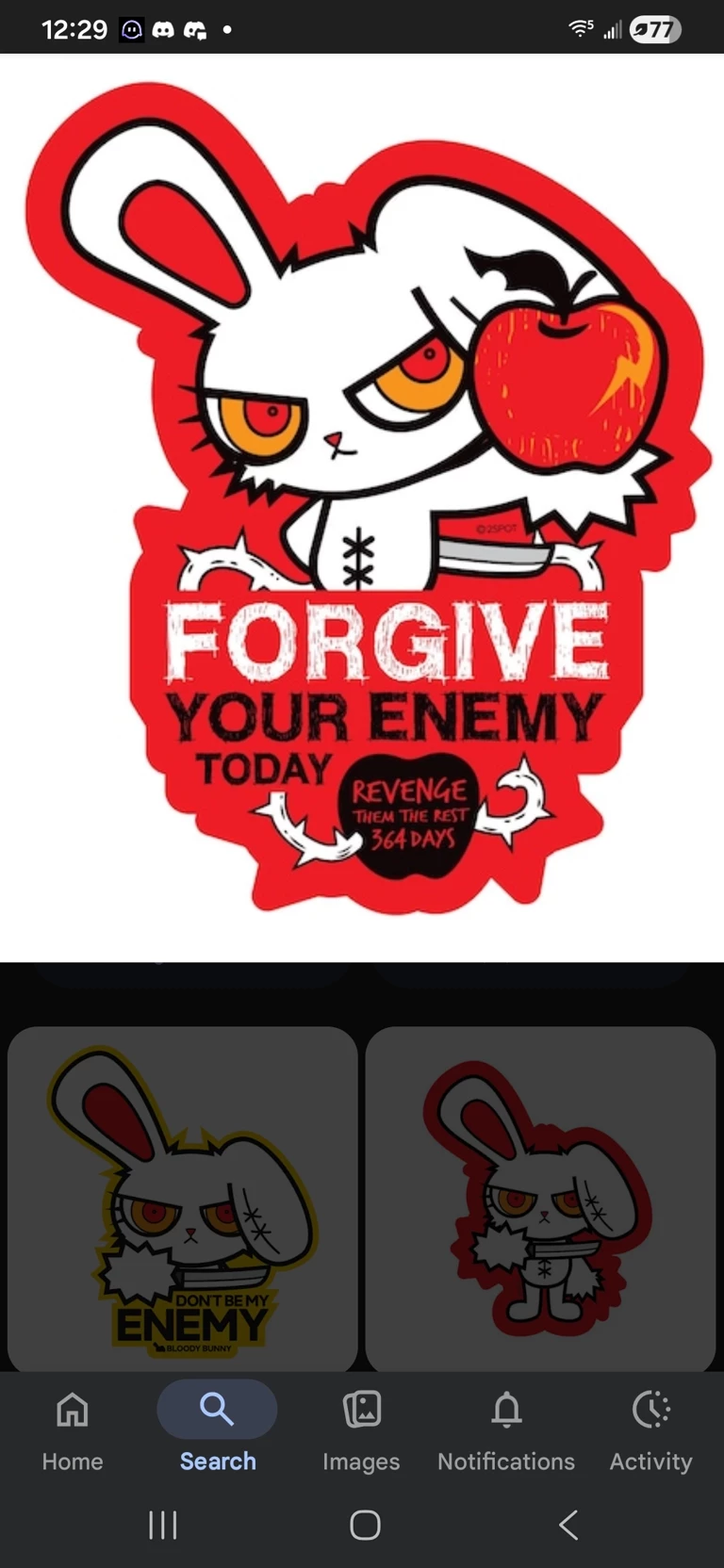This screenshot has height=1568, width=724.
Task: Open the red-outlined bunny sticker result
Action: tap(540, 1199)
